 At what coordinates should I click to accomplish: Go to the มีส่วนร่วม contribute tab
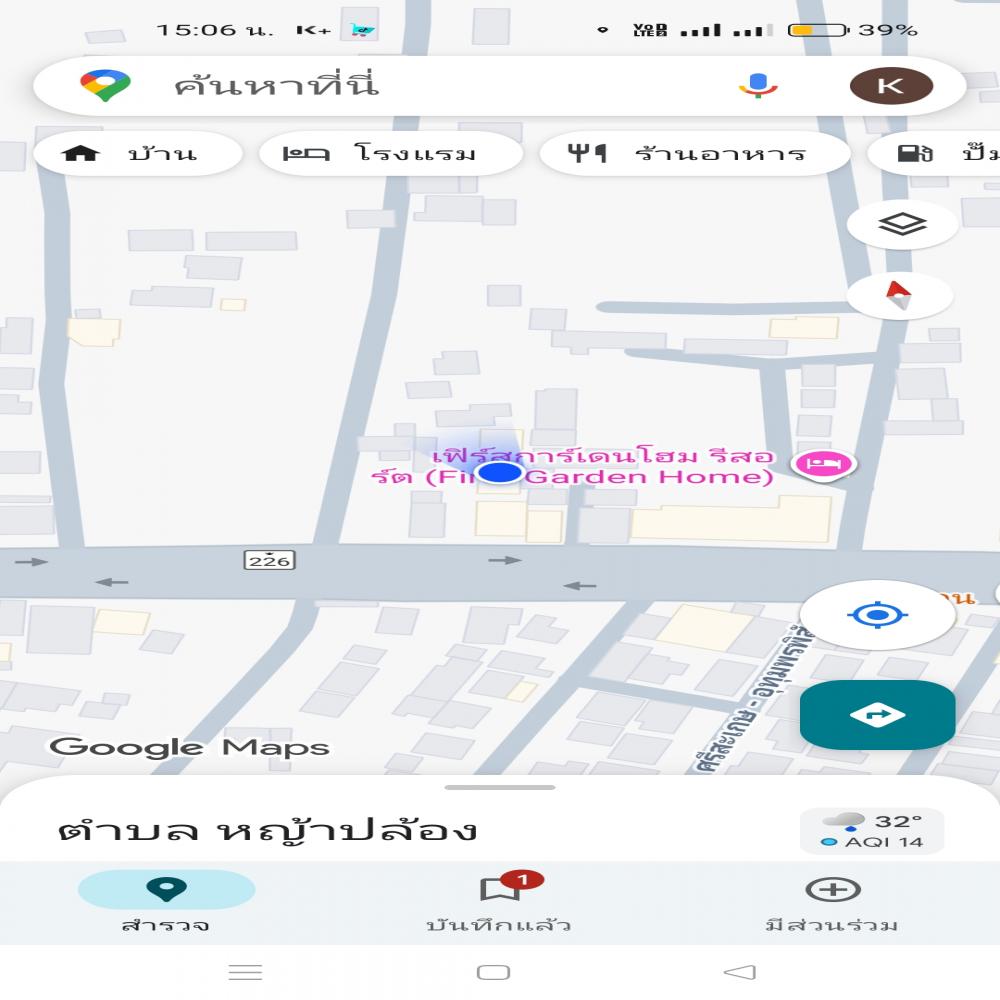pos(832,902)
